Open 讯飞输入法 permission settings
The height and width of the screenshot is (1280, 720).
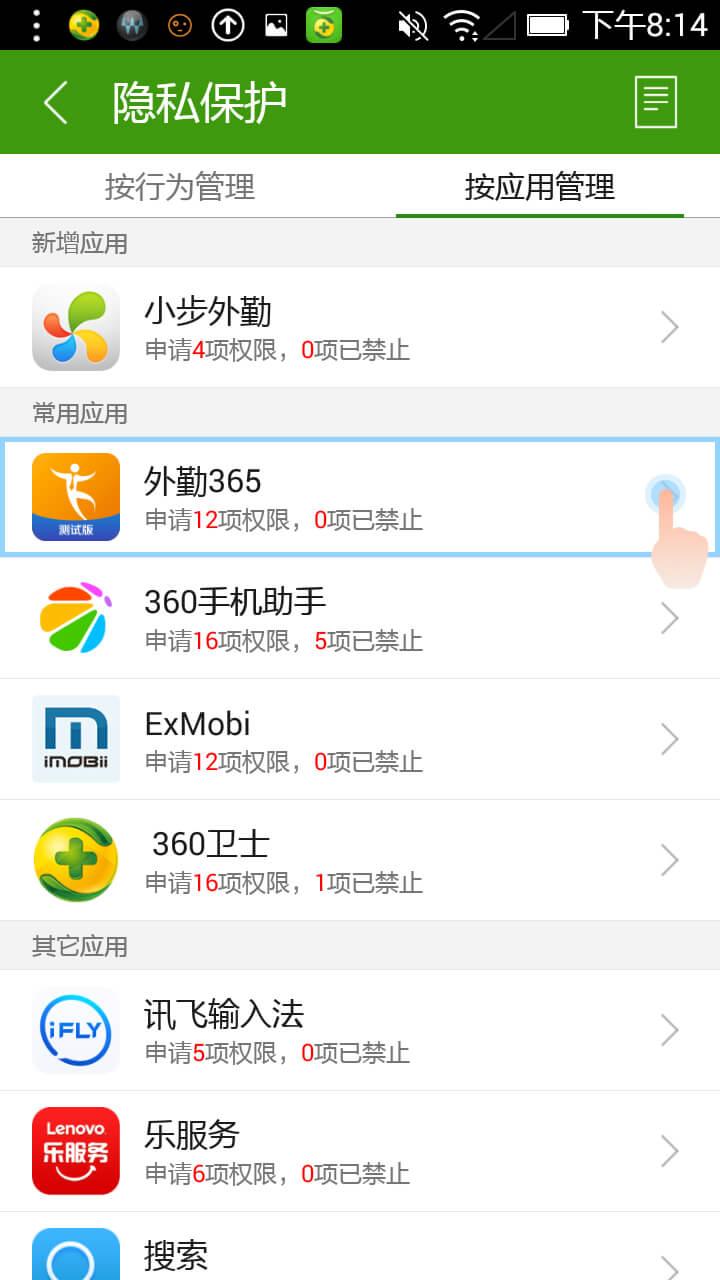click(x=360, y=1030)
